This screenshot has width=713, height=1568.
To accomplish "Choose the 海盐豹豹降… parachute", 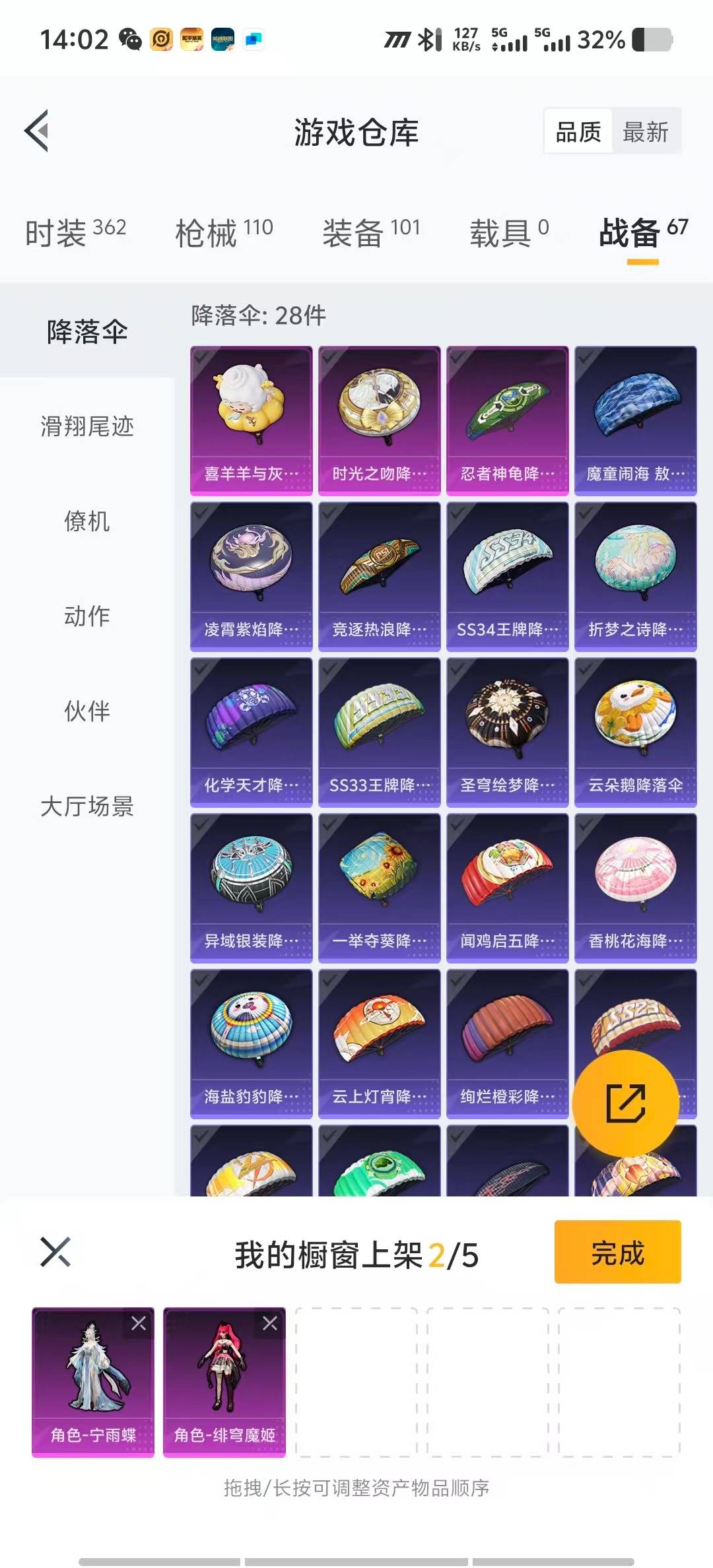I will pos(252,1043).
